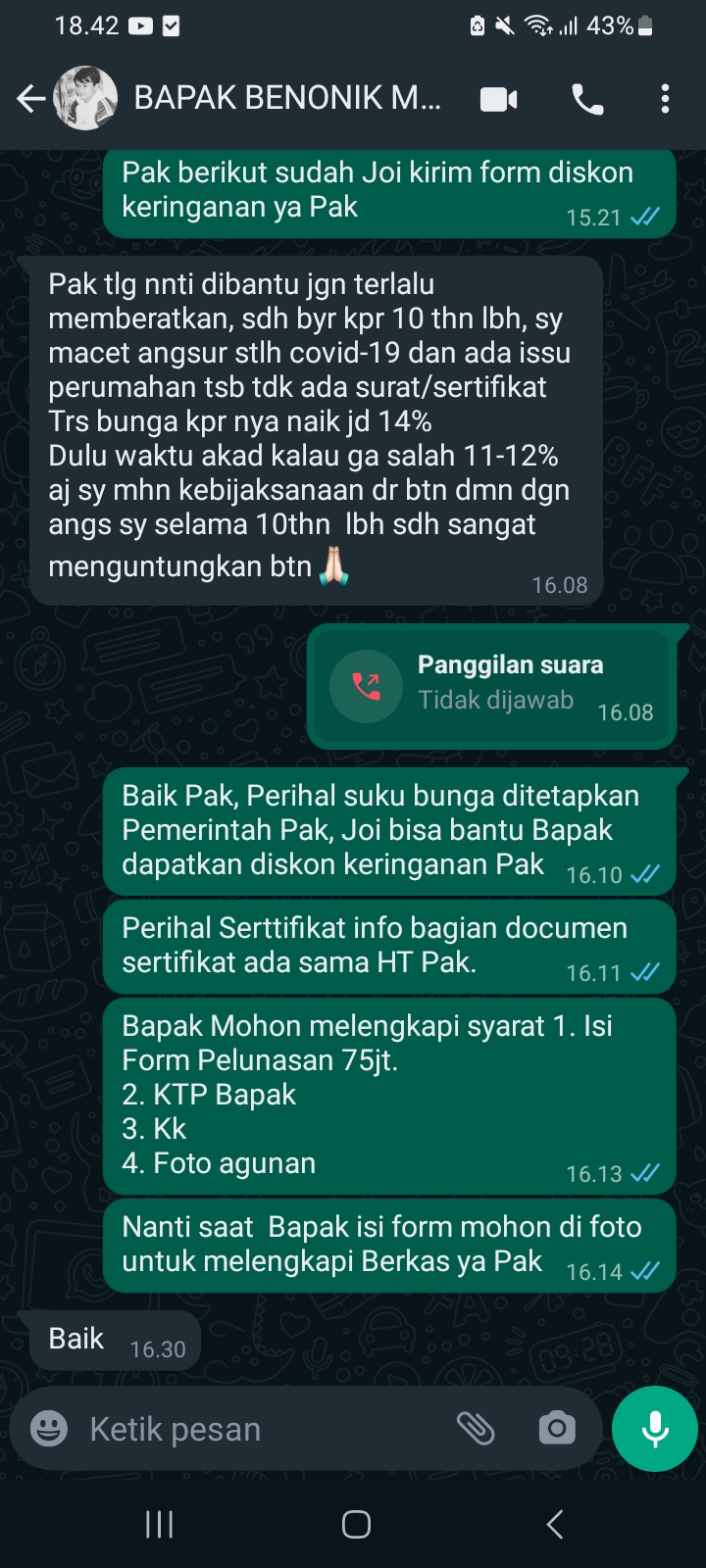Attach a file with the paperclip

point(476,1429)
